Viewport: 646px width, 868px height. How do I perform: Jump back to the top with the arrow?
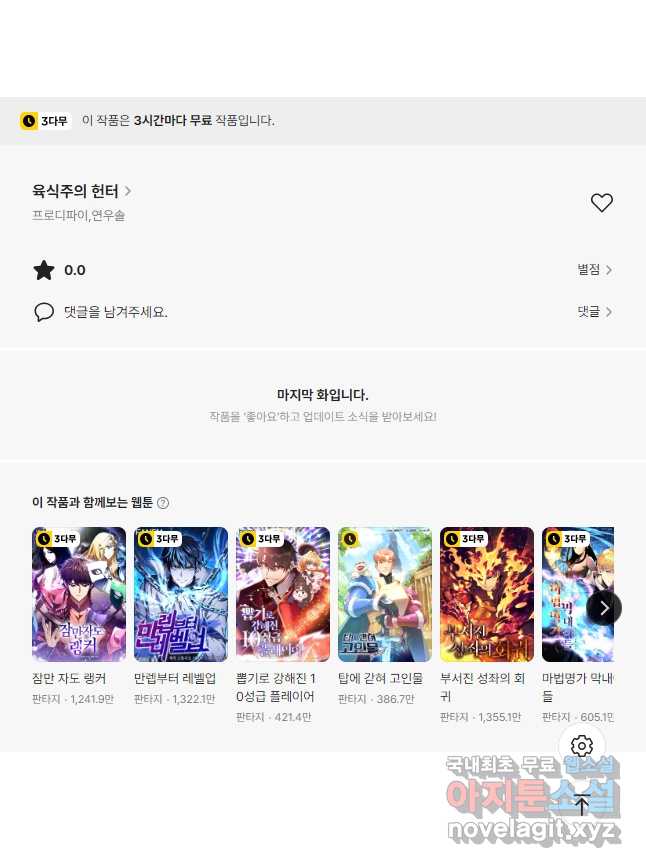pos(582,804)
